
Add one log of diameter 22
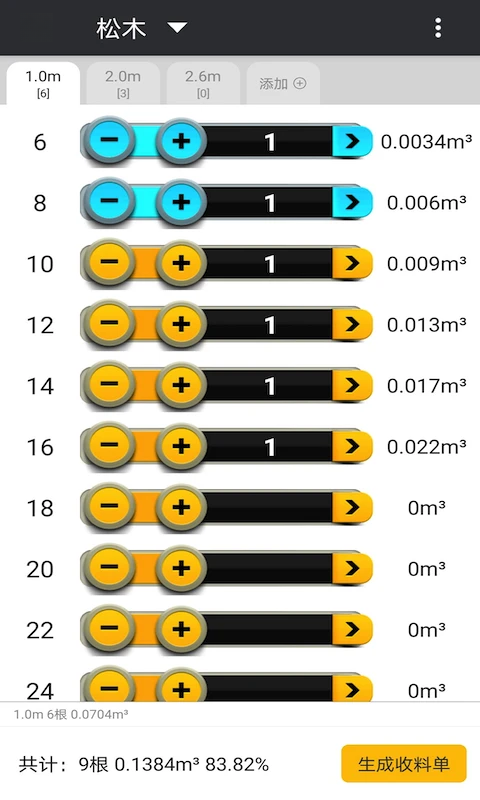point(181,629)
